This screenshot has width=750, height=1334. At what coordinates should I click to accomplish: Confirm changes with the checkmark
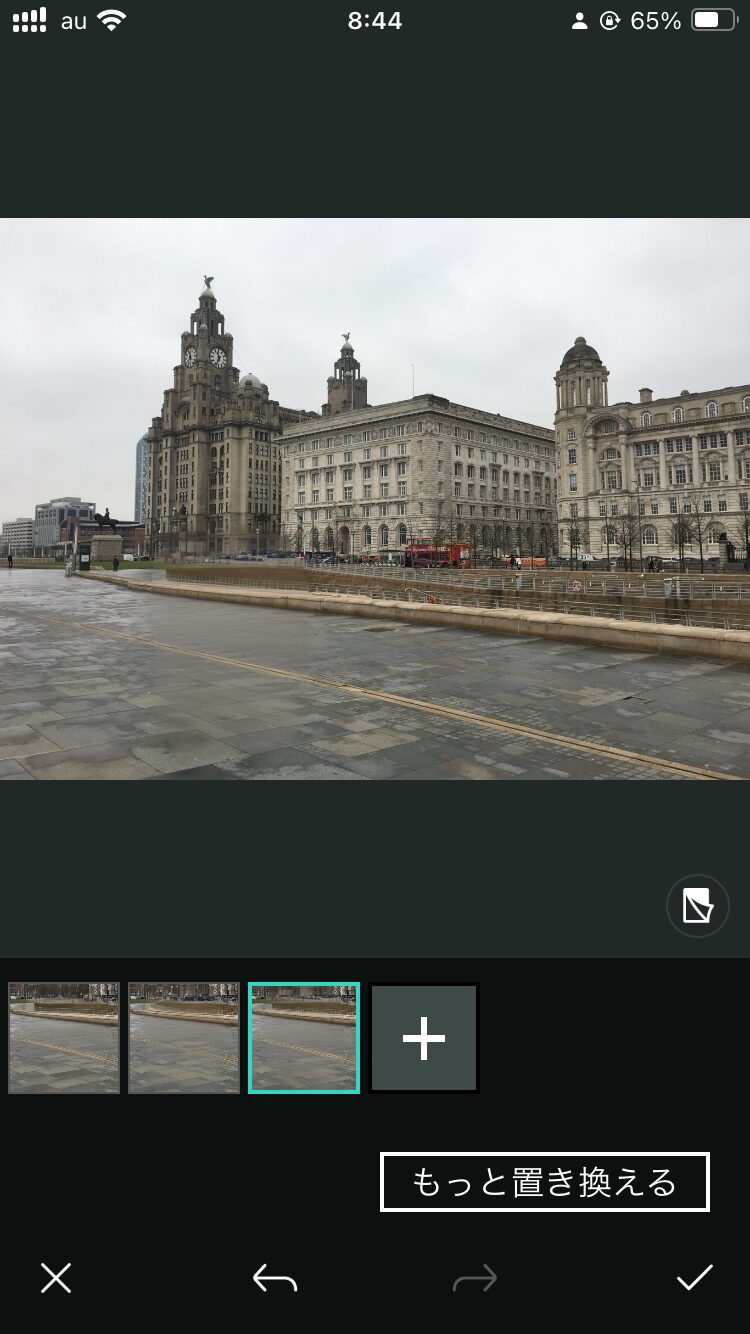point(694,1278)
